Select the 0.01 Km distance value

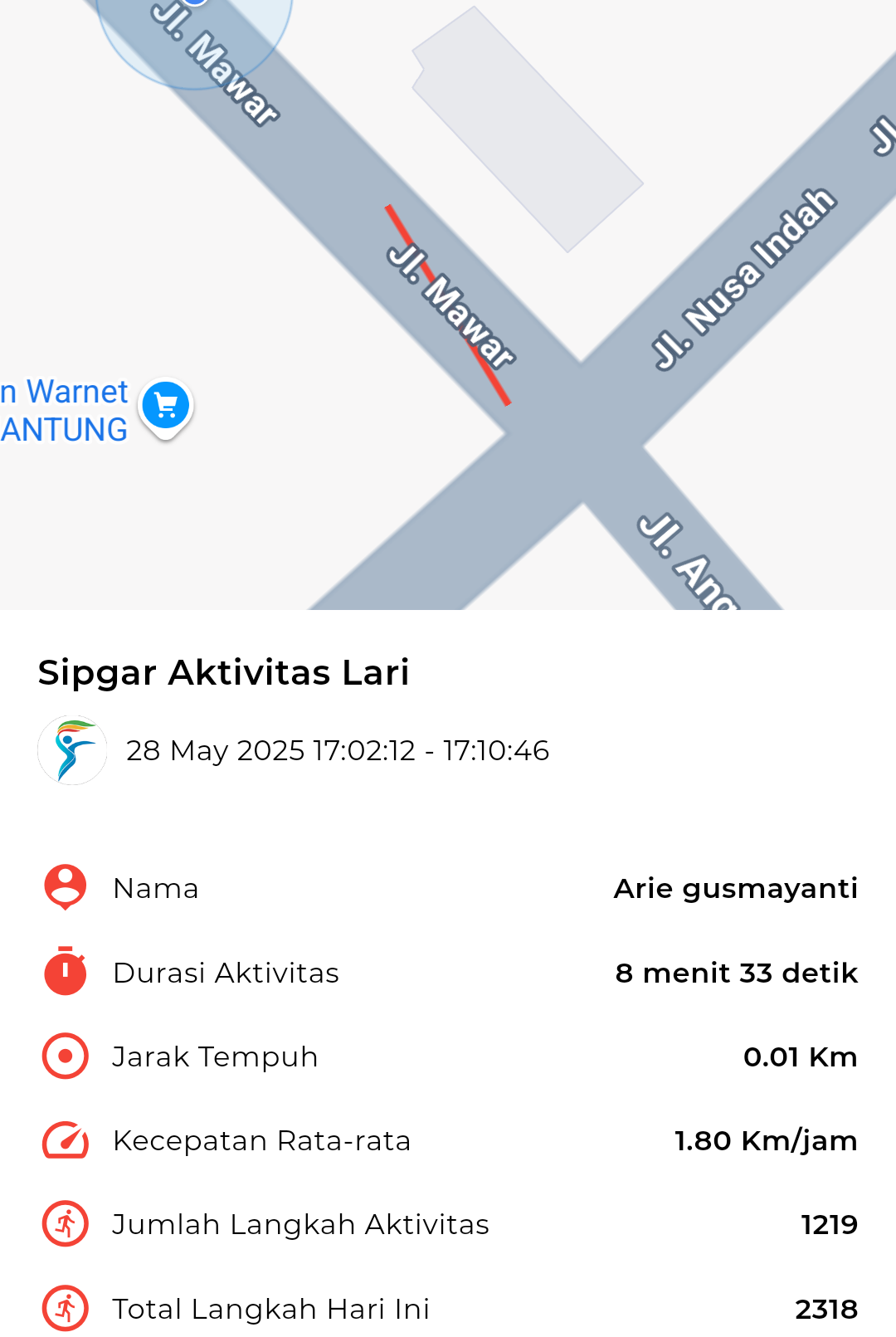pyautogui.click(x=801, y=1056)
